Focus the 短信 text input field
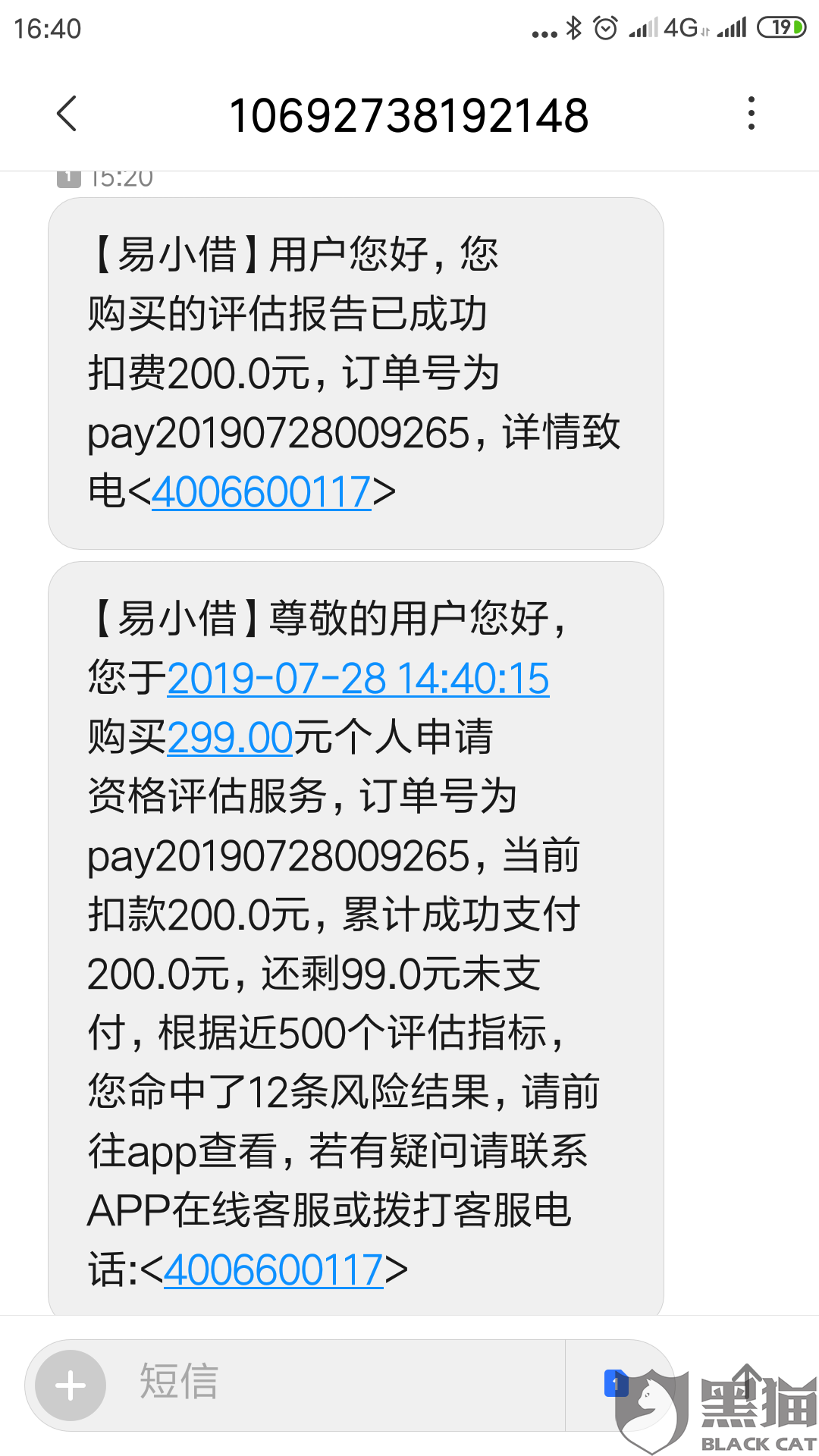The height and width of the screenshot is (1456, 819). click(334, 1382)
